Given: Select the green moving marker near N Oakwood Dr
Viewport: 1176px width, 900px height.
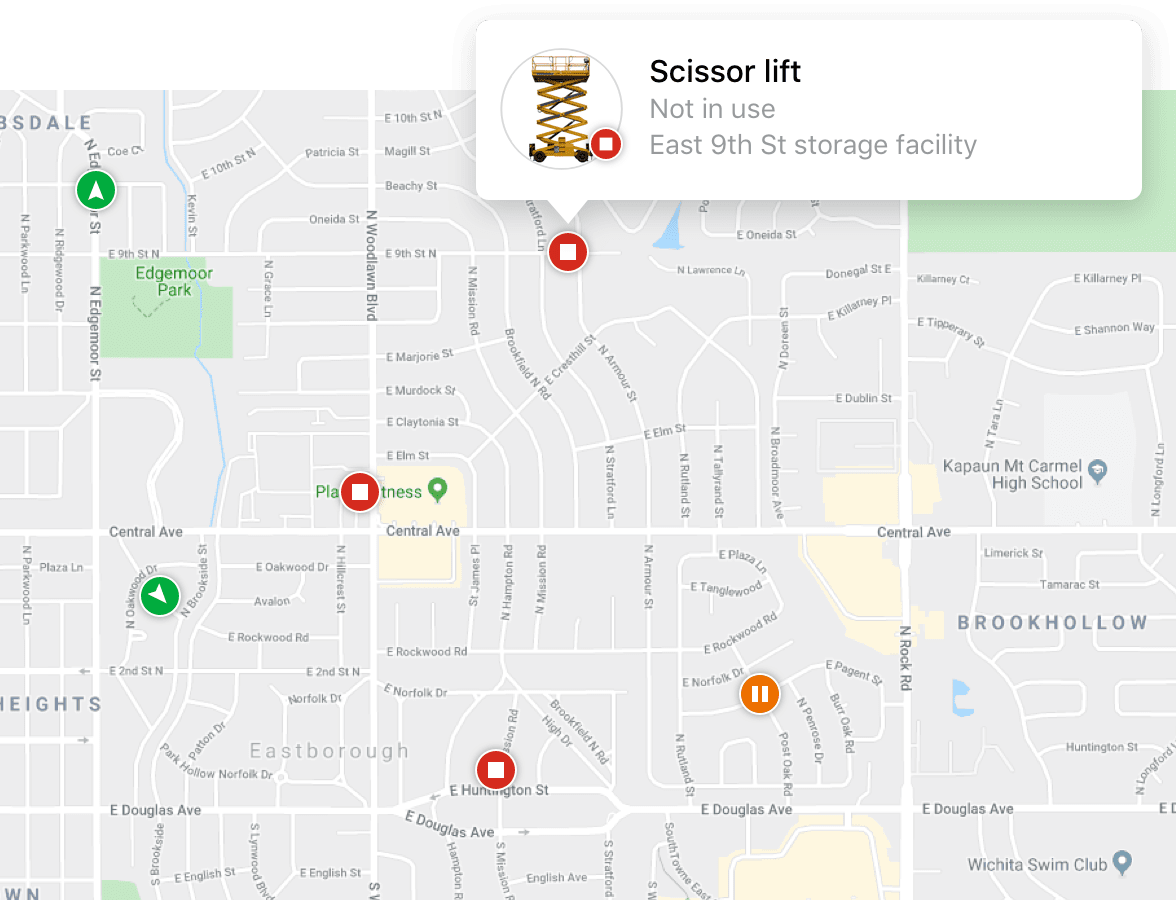Looking at the screenshot, I should pos(159,596).
